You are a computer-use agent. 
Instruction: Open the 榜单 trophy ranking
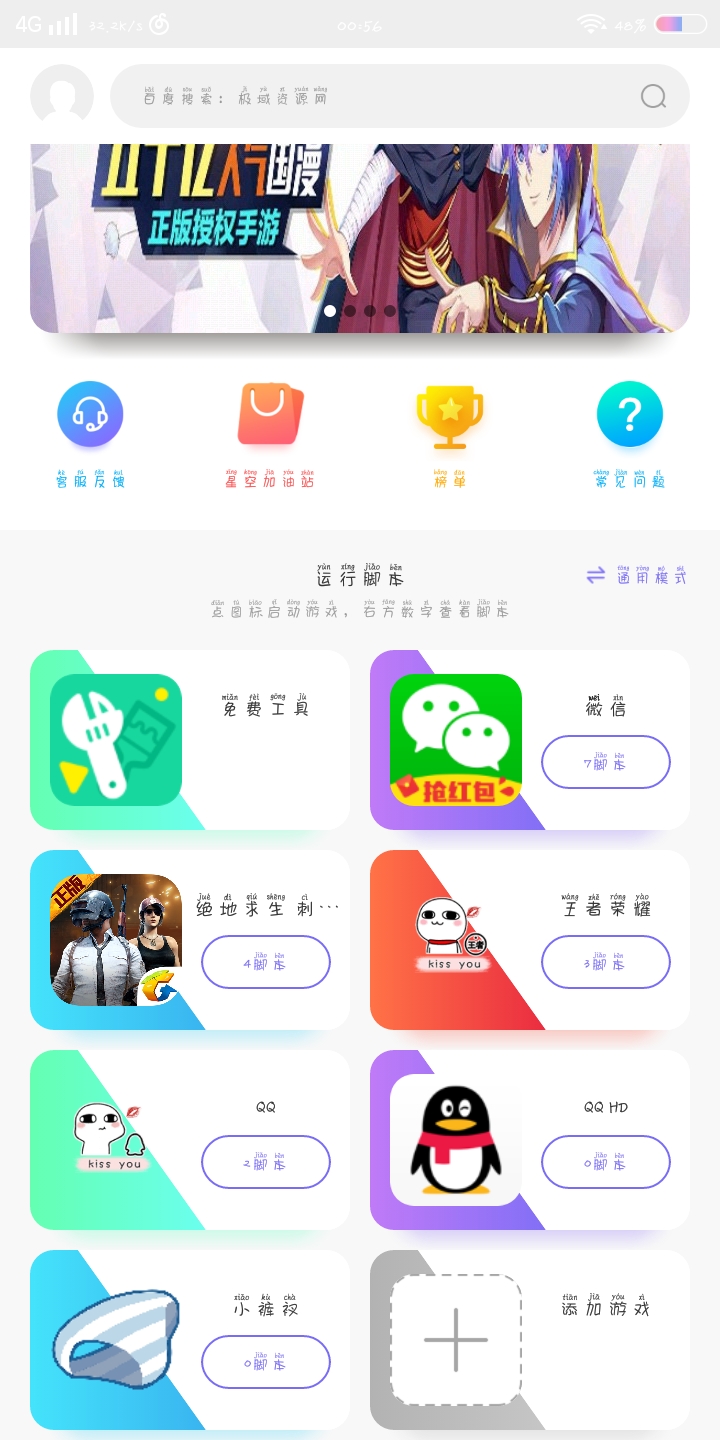(450, 416)
